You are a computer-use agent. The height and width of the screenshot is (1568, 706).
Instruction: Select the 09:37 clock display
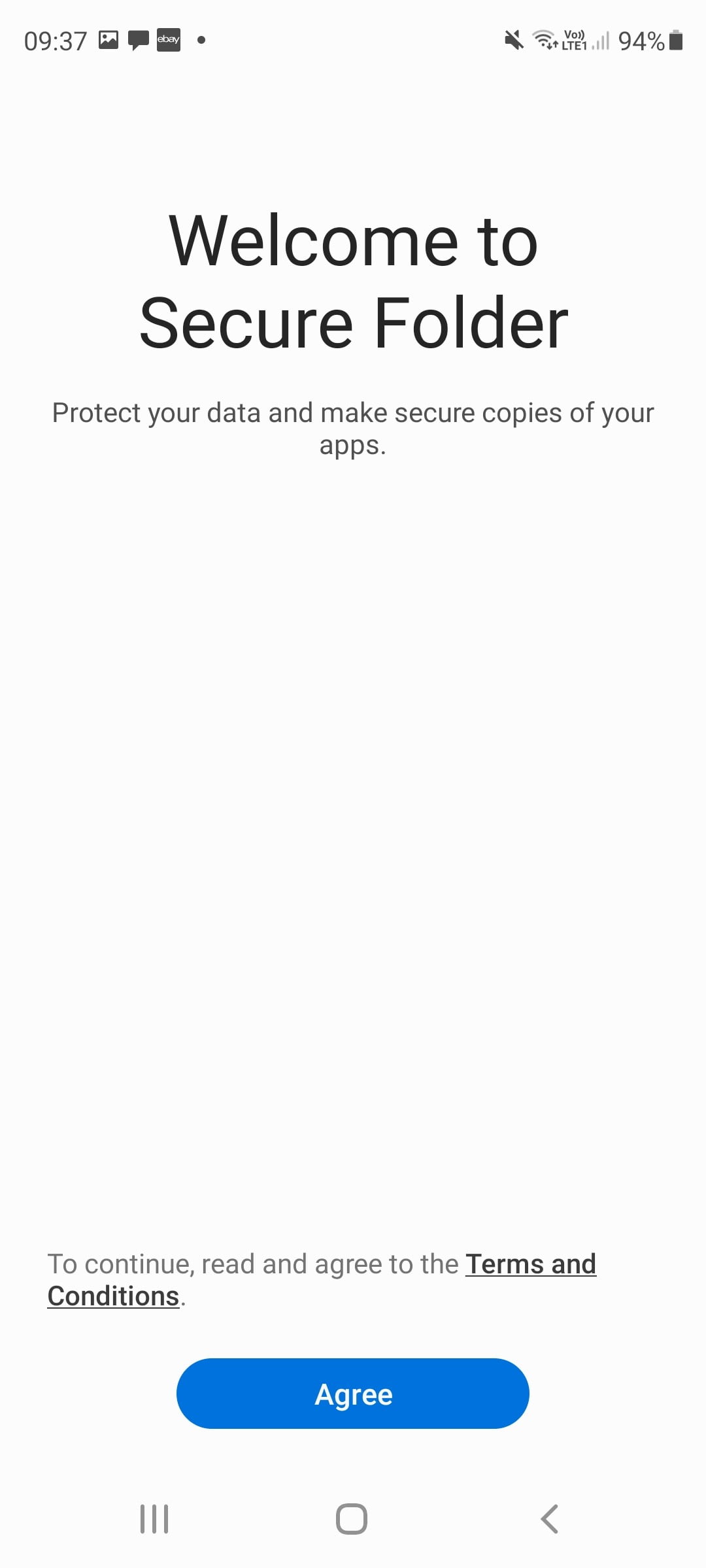tap(56, 41)
